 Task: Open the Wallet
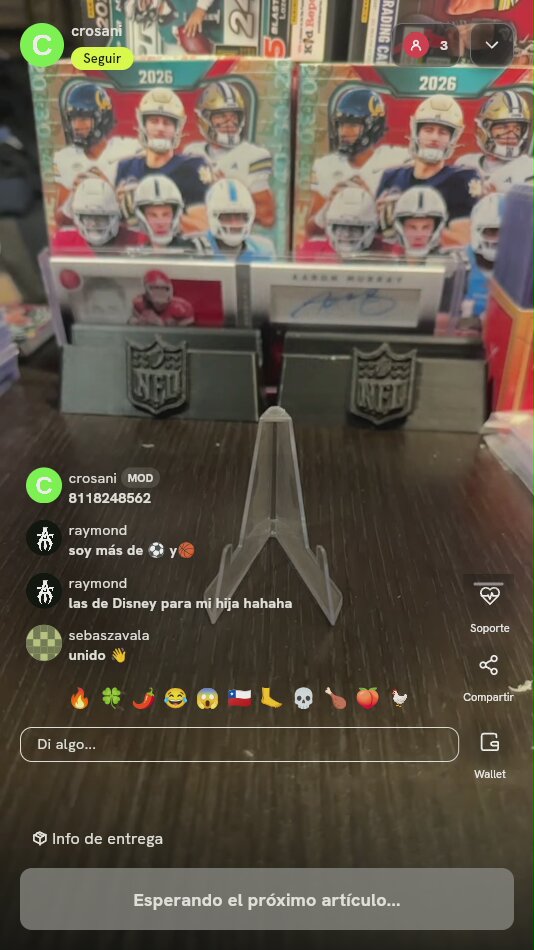pyautogui.click(x=489, y=755)
